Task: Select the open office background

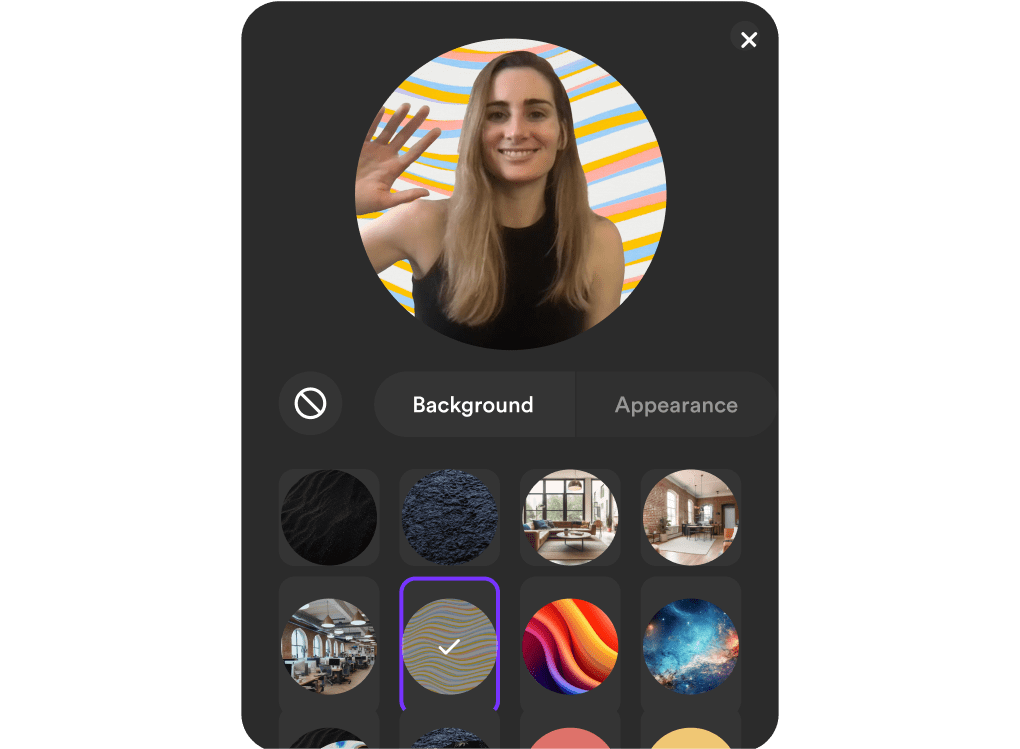Action: (x=329, y=646)
